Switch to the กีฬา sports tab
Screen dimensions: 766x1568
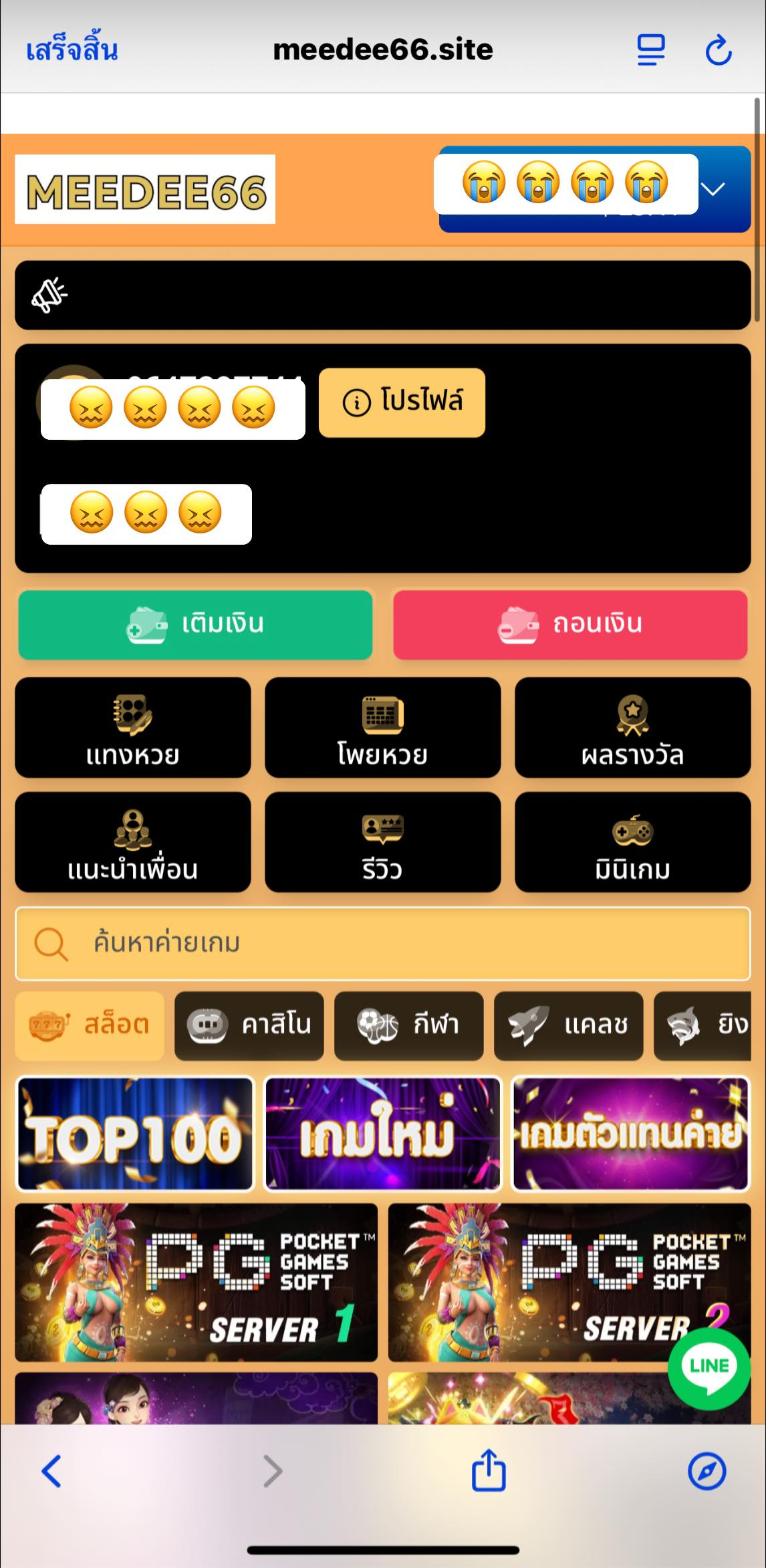[408, 1025]
